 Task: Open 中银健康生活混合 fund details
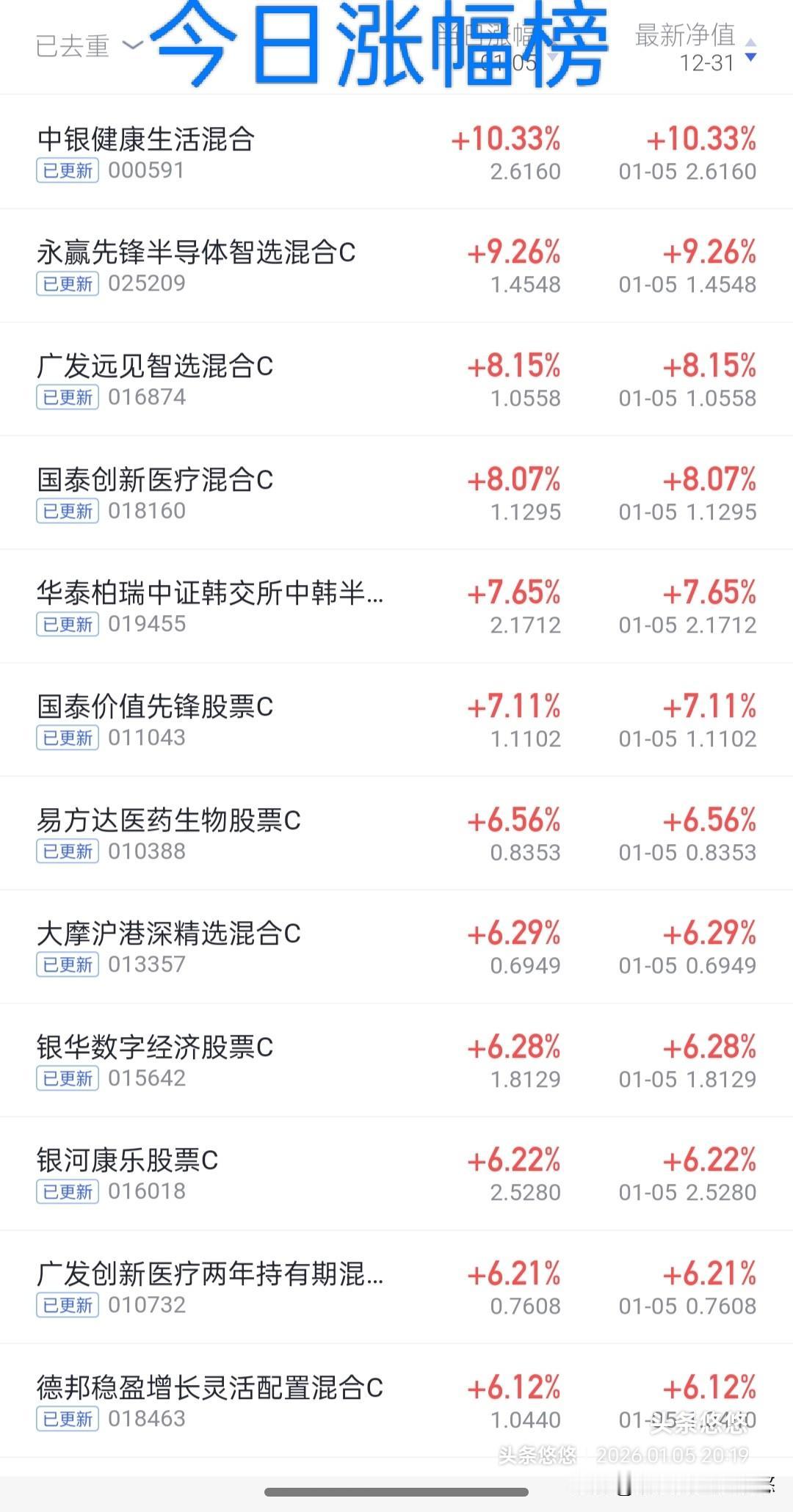click(146, 139)
